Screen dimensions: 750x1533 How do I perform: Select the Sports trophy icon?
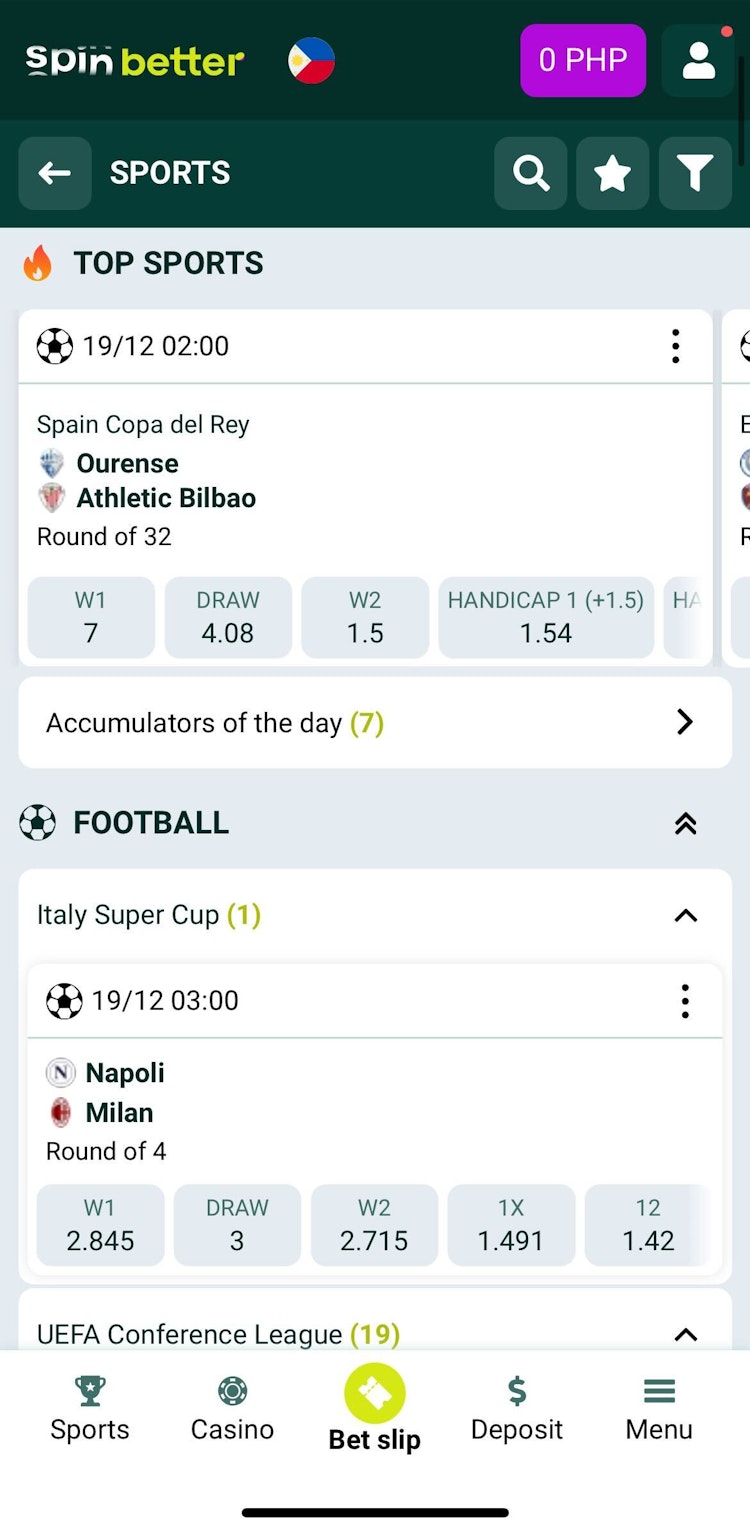(x=89, y=1390)
